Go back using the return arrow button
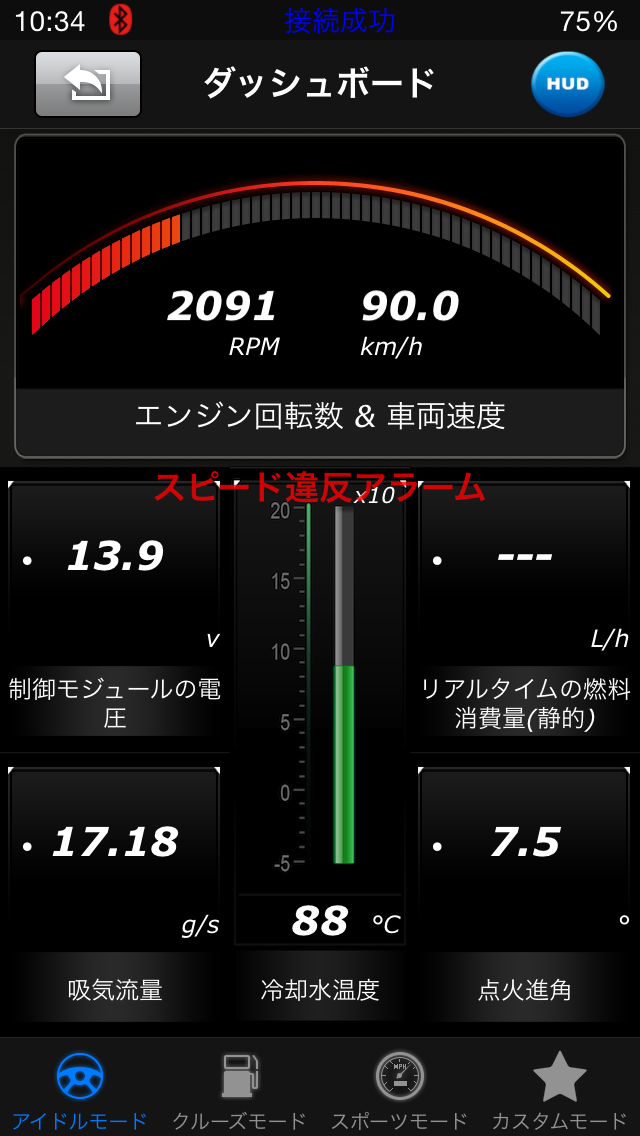The width and height of the screenshot is (640, 1136). [88, 84]
